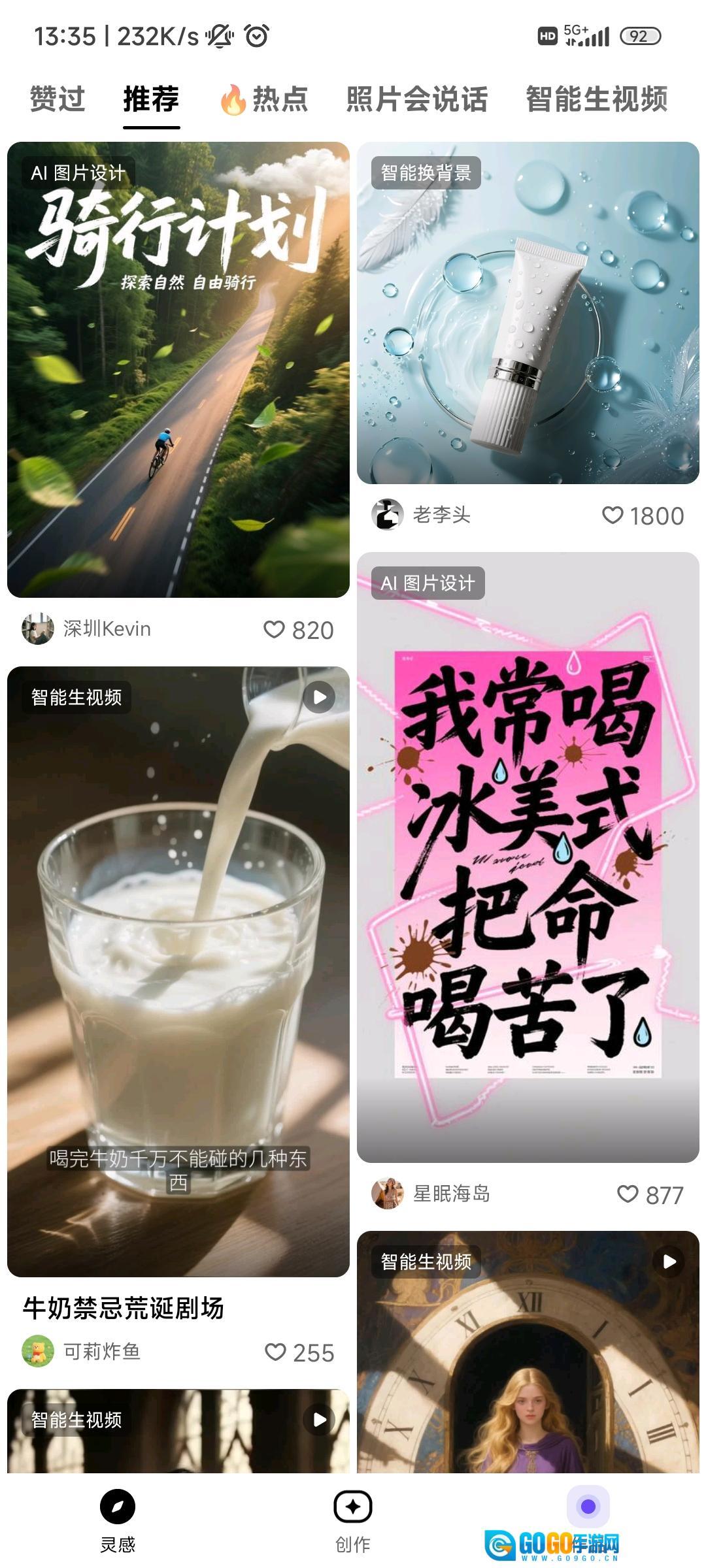
Task: Open the 我常喝冰美式 pink poster card
Action: 528,856
